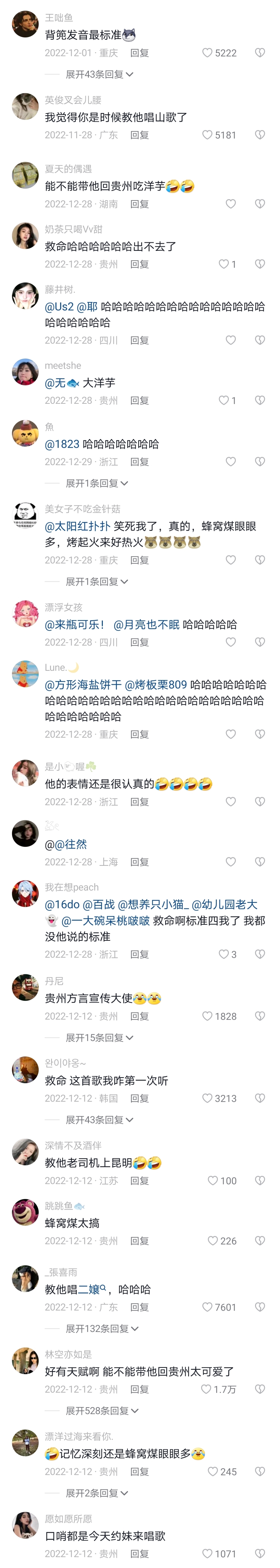Reply to 夏天的偶遇's comment

tap(139, 204)
